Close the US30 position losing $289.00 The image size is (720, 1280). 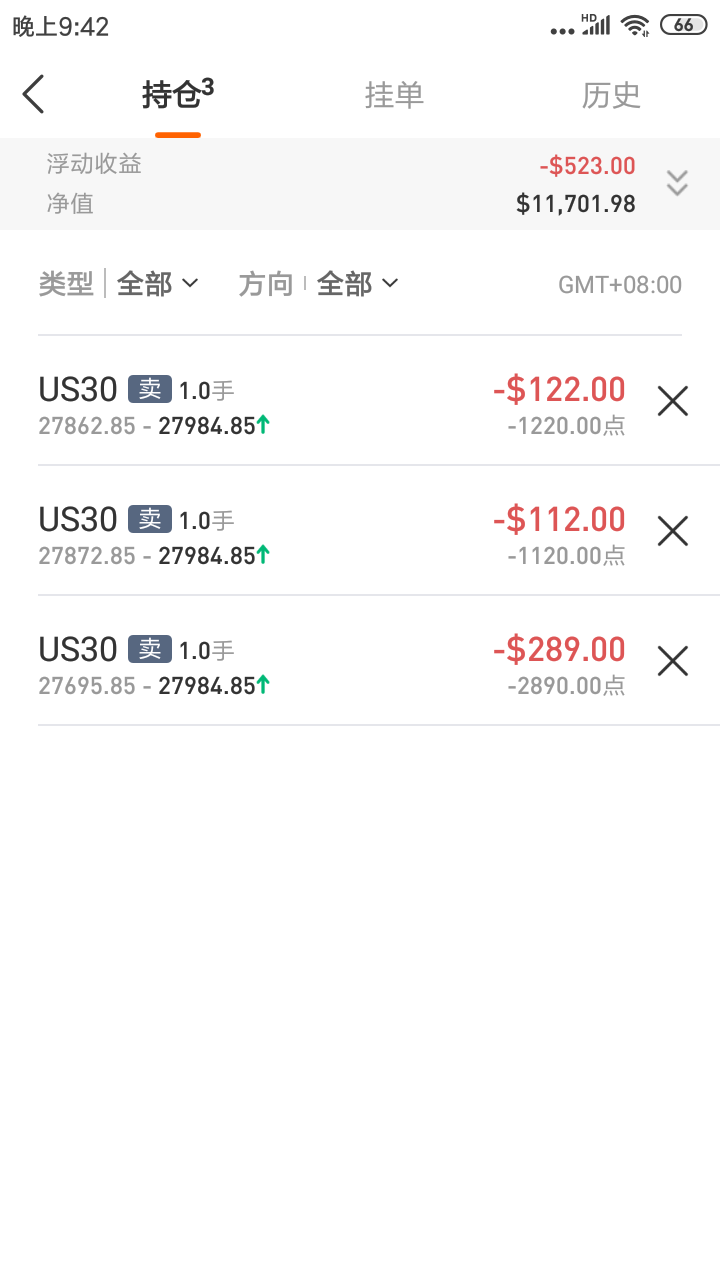pyautogui.click(x=673, y=661)
